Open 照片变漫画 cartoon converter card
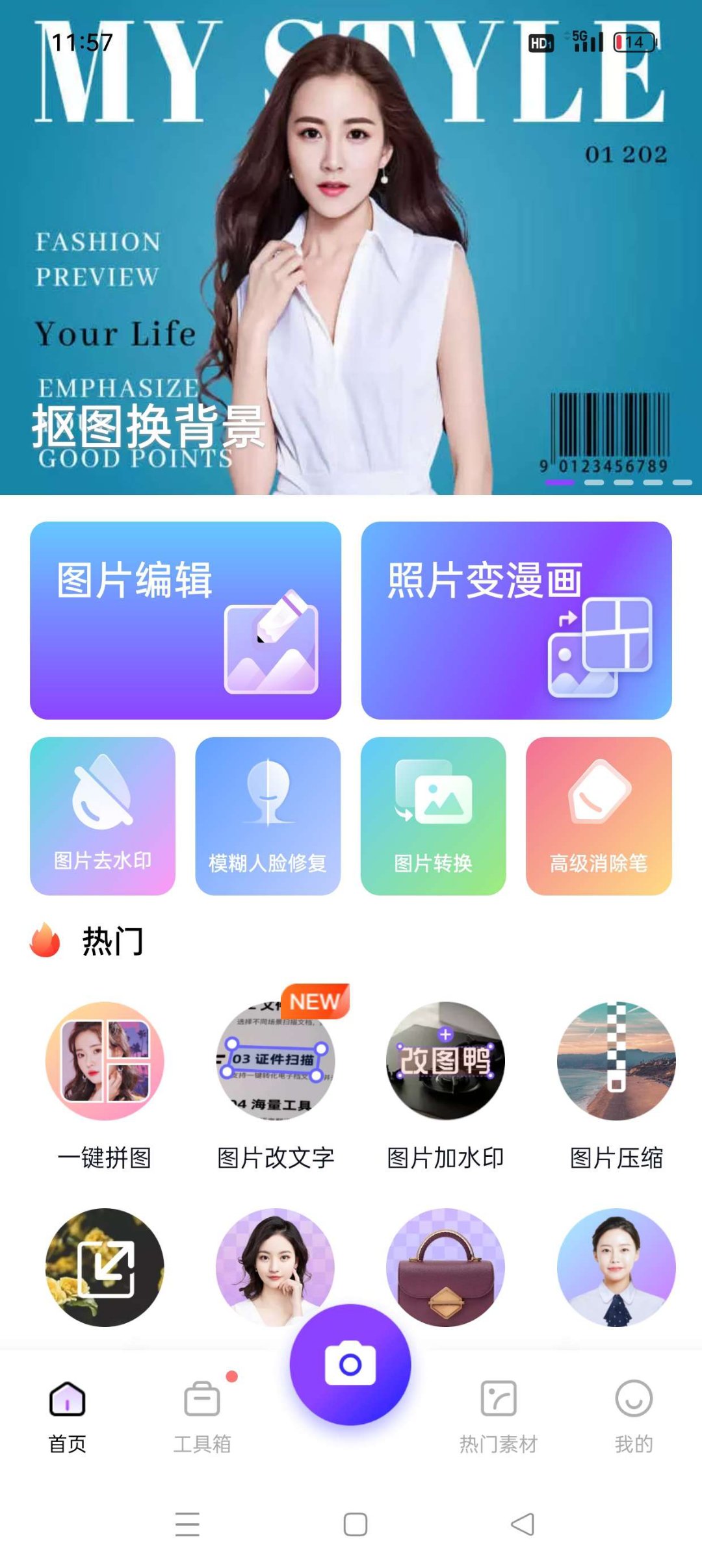The image size is (702, 1568). click(516, 620)
